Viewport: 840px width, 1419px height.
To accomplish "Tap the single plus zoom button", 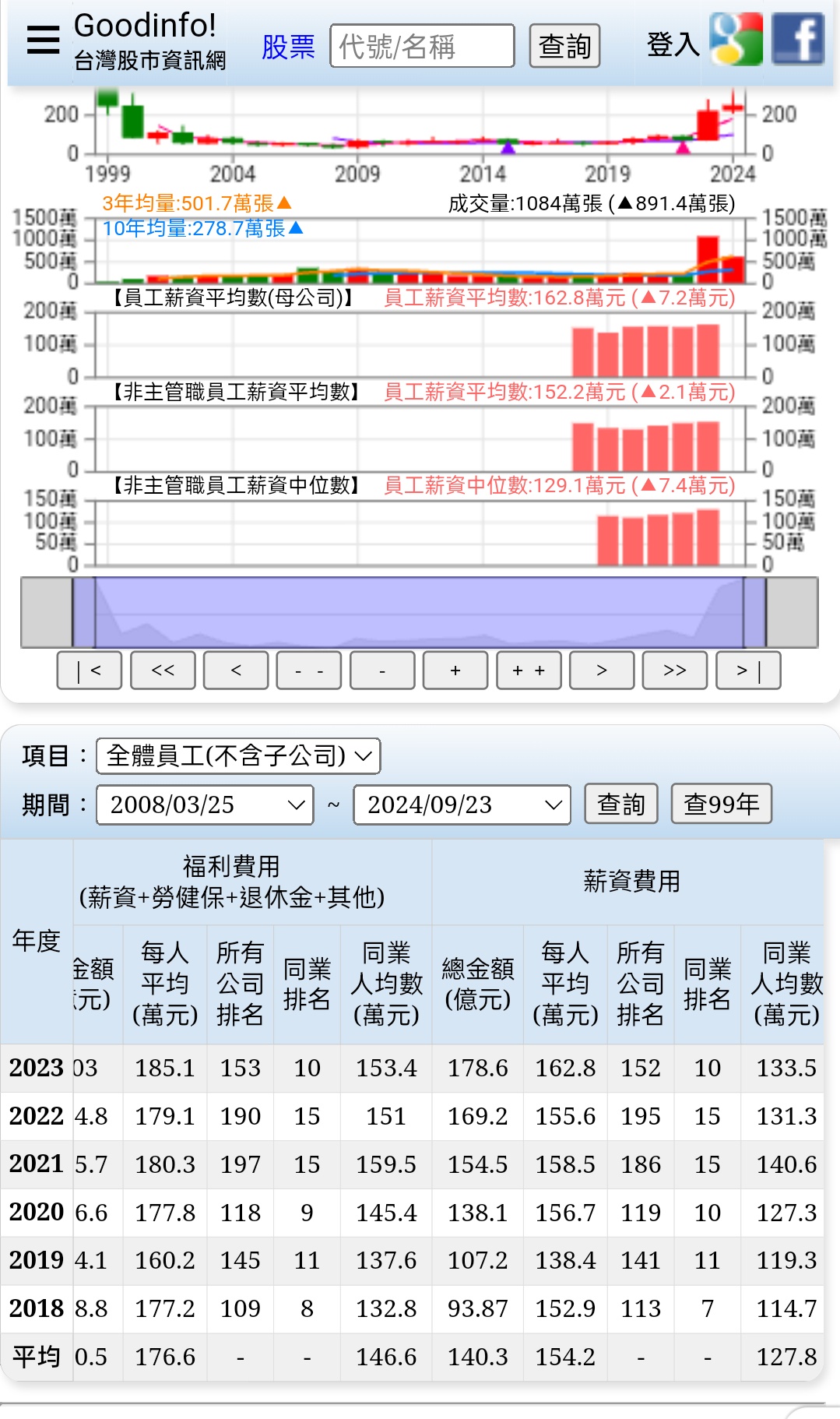I will (455, 671).
